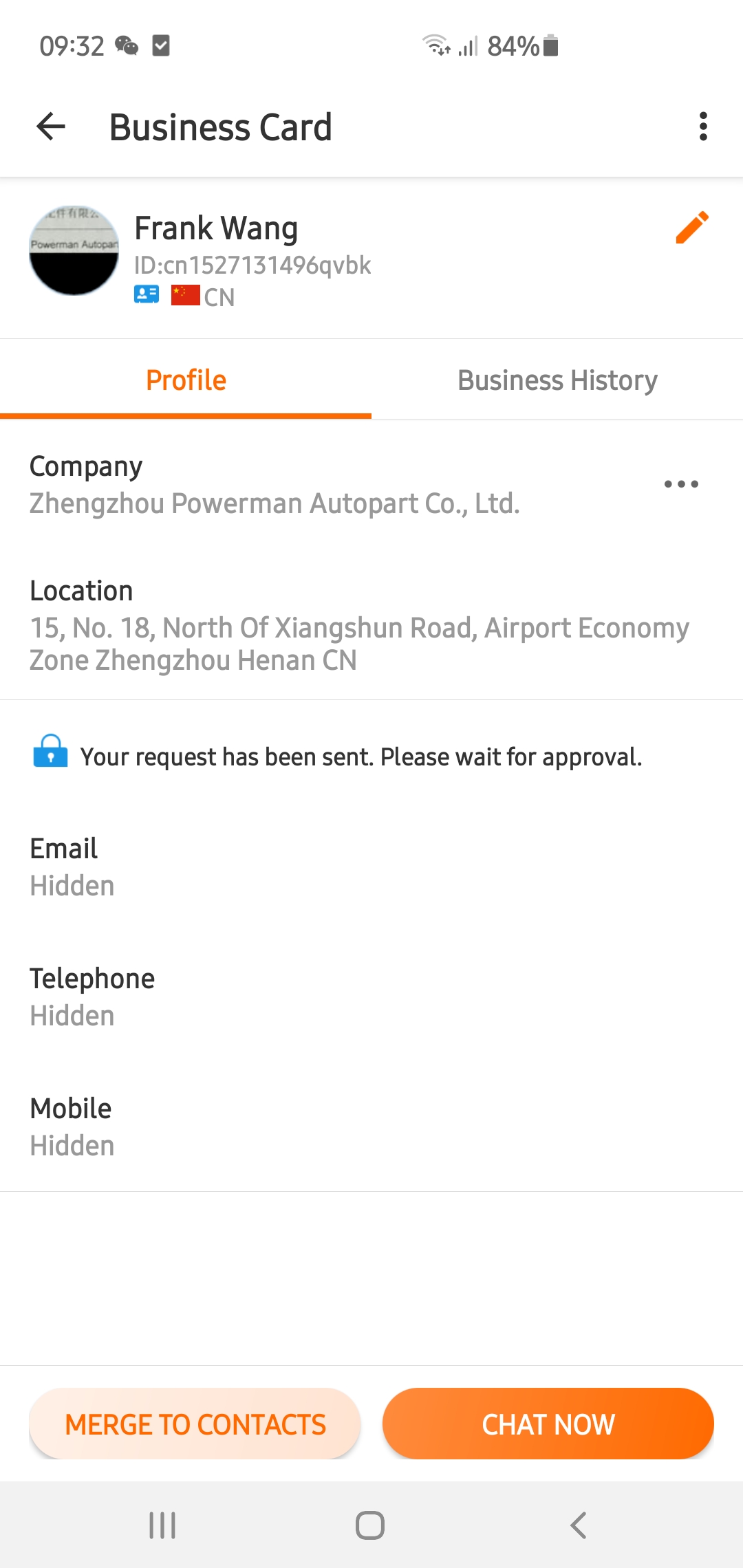Screen dimensions: 743x1568
Task: Open recent apps from the navigation bar
Action: click(162, 1525)
